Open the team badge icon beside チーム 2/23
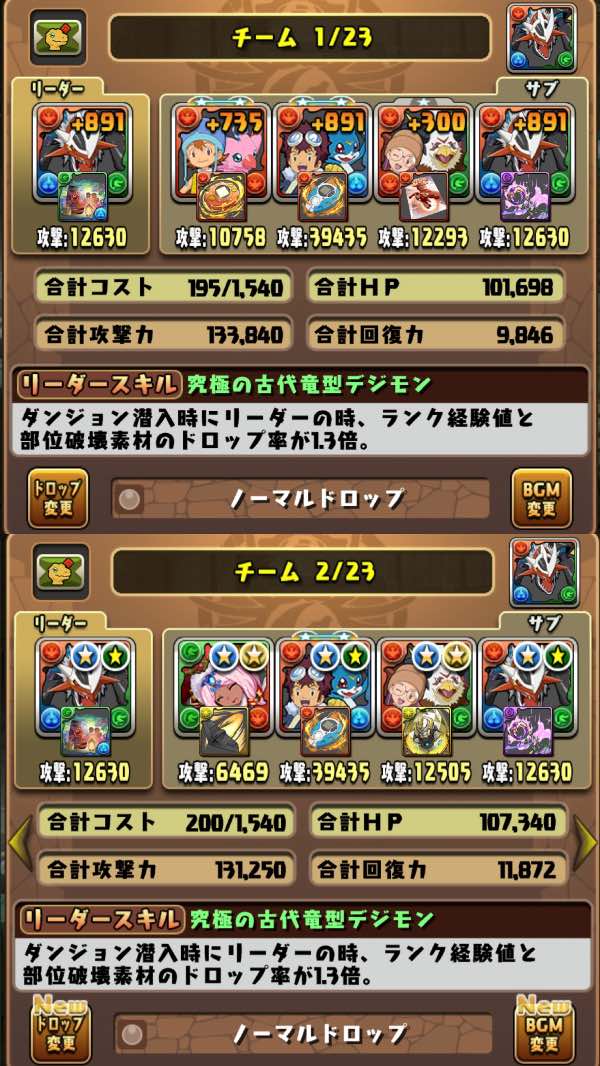This screenshot has width=600, height=1066. 59,571
